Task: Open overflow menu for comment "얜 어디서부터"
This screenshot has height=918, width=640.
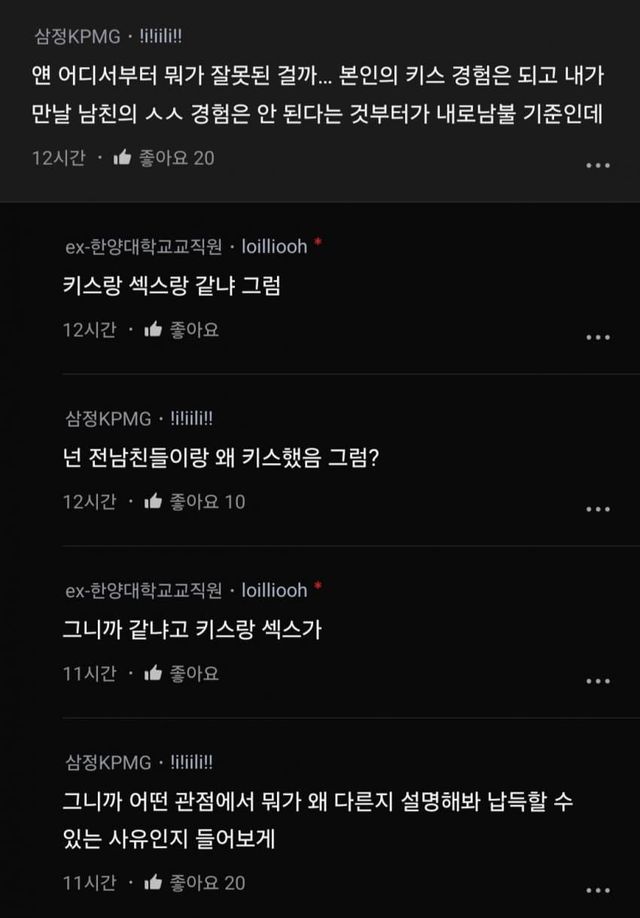Action: tap(597, 165)
